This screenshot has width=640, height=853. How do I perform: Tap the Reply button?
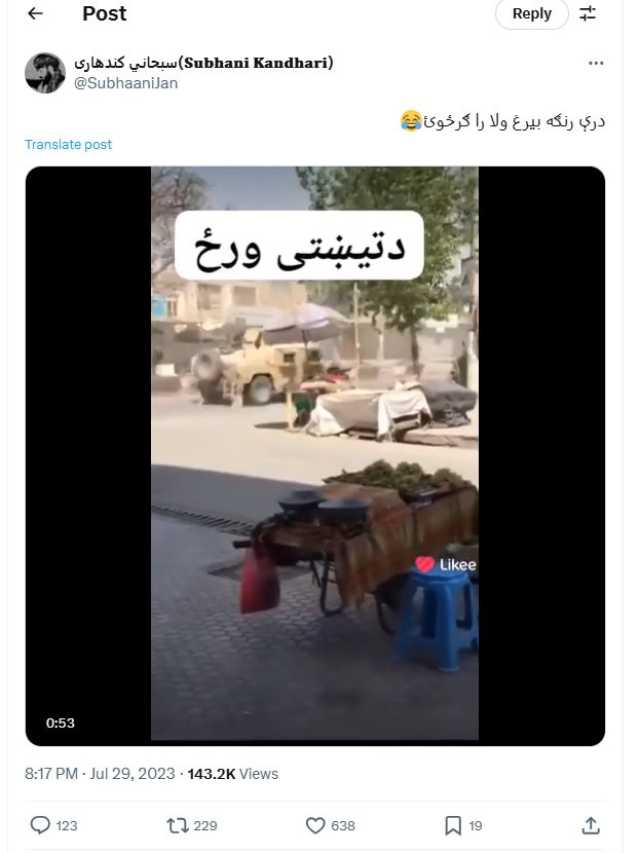[531, 14]
